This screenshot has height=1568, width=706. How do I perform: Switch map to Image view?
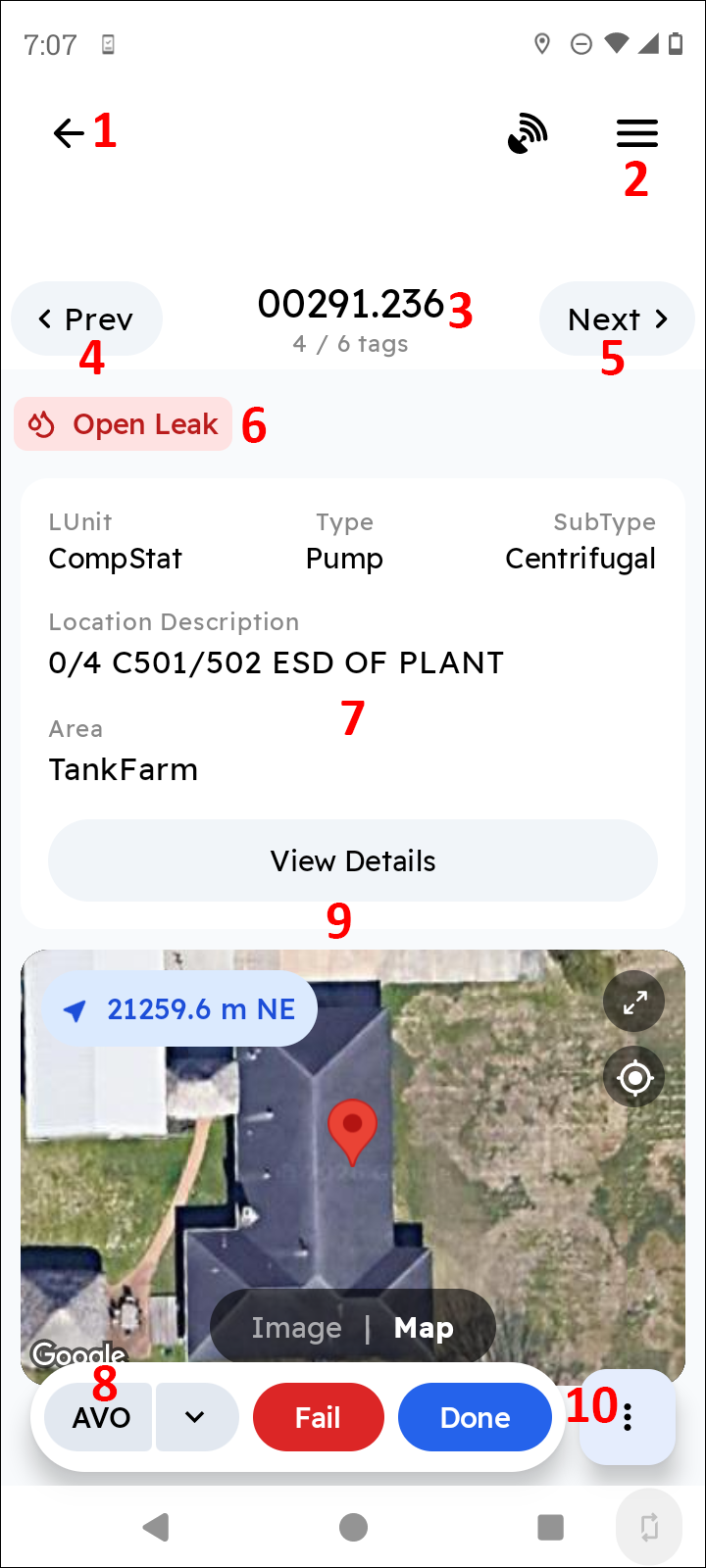tap(296, 1328)
